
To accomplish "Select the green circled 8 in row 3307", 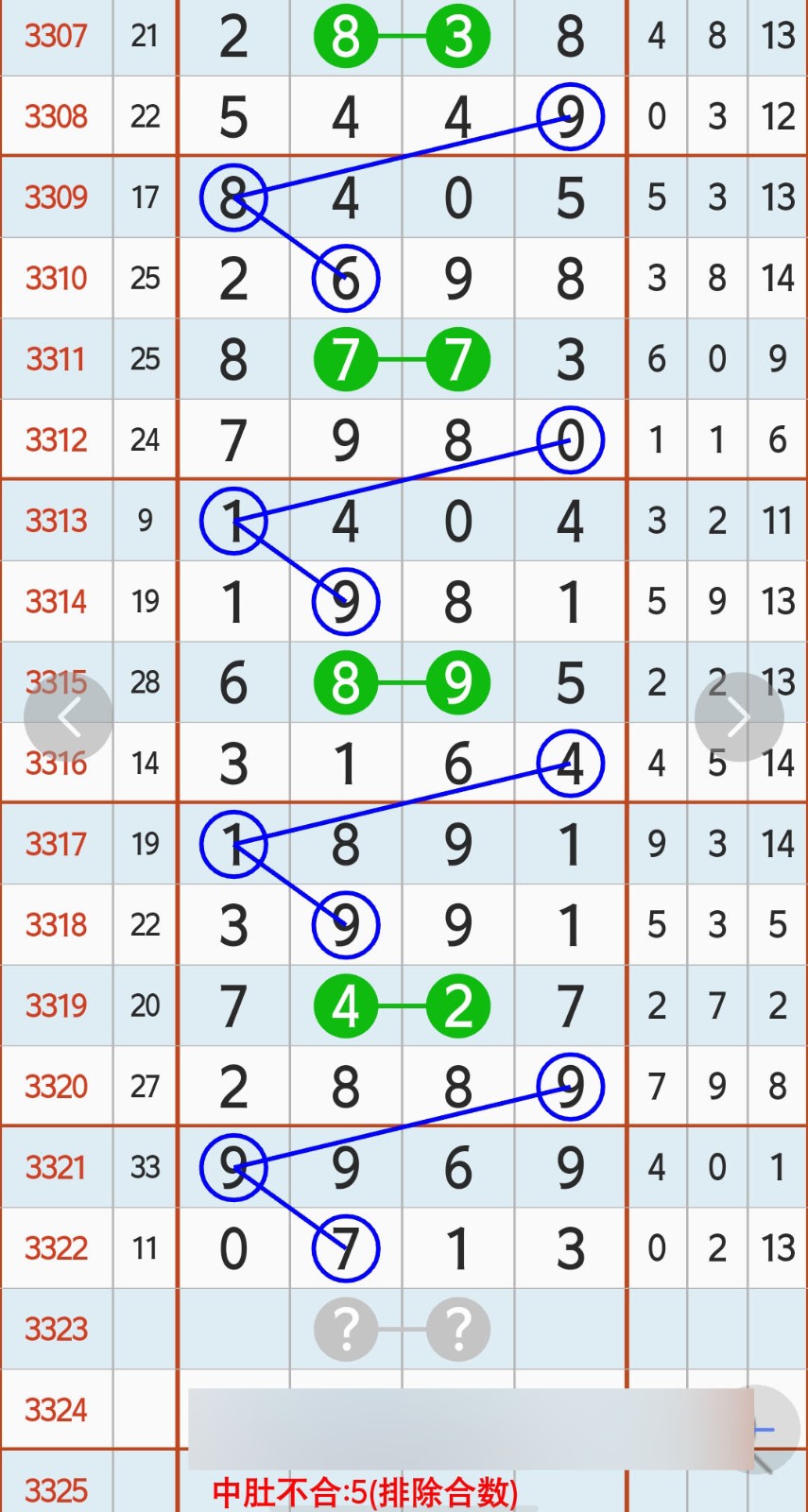I will 346,36.
